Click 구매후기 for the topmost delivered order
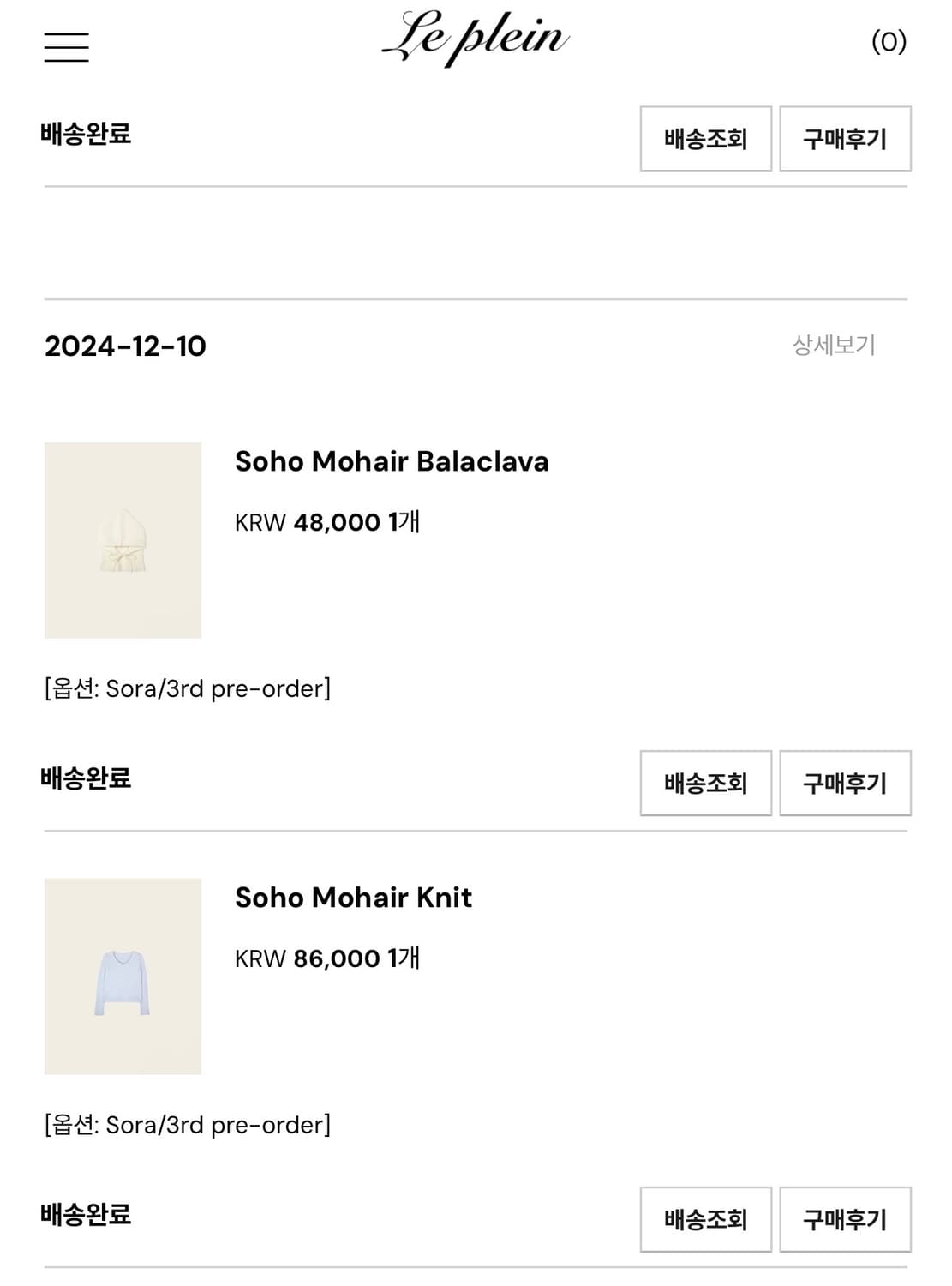952x1286 pixels. coord(844,139)
